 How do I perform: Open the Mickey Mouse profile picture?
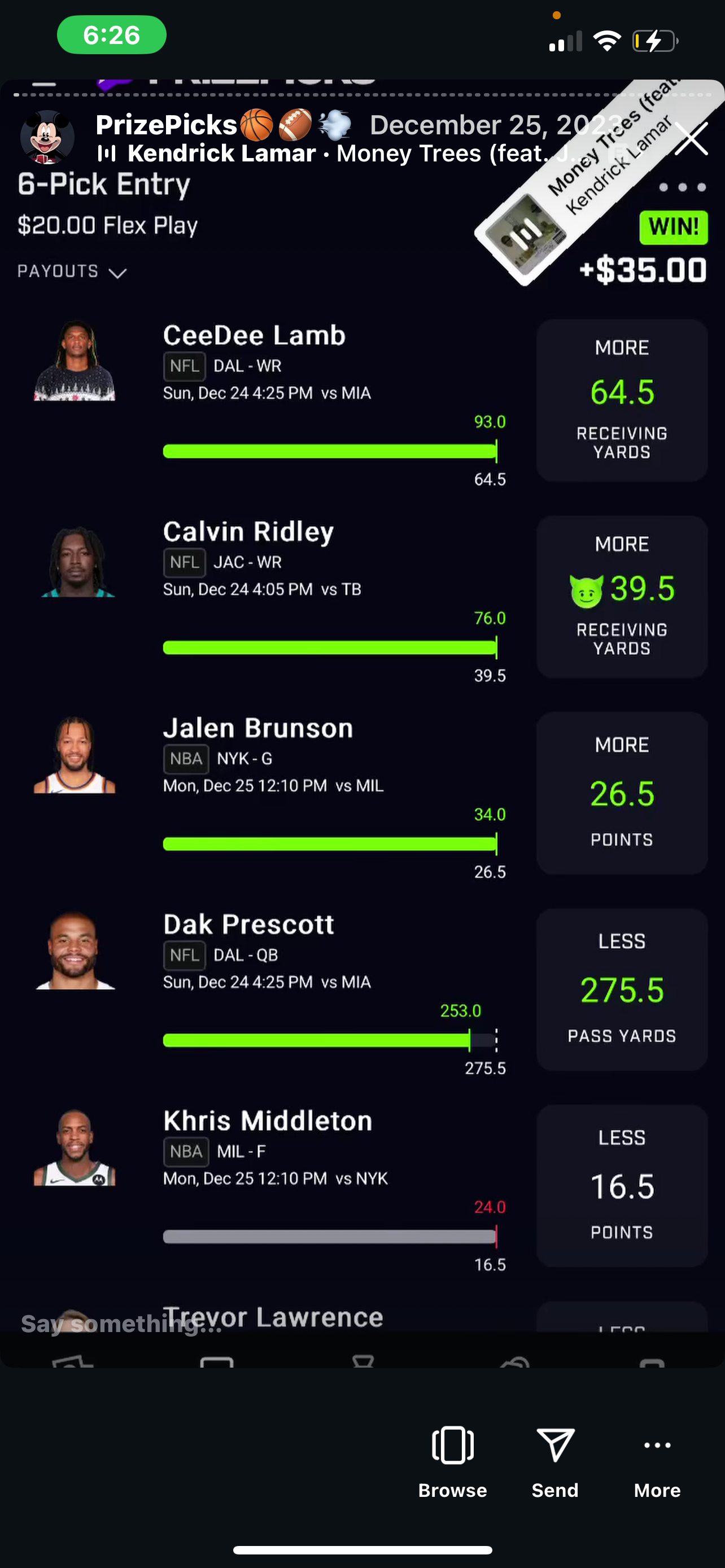pos(47,138)
